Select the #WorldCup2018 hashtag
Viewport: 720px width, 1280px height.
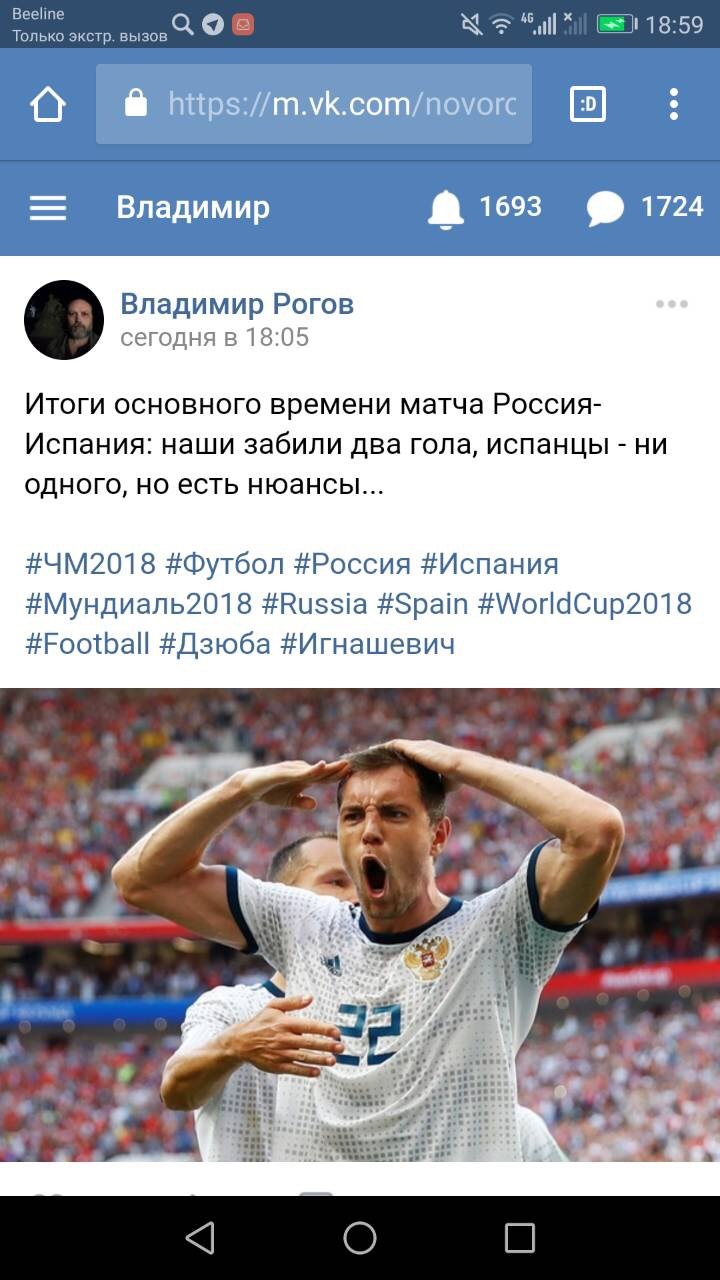coord(585,604)
